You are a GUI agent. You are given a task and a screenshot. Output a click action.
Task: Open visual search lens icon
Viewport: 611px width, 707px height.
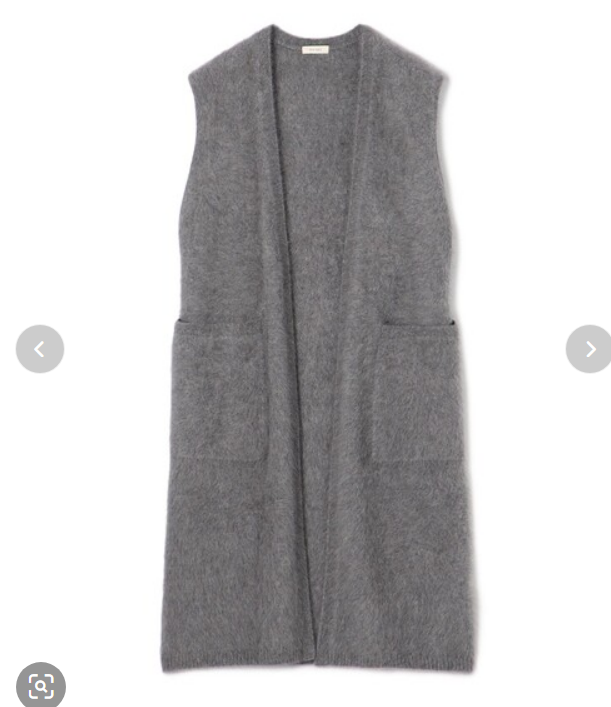(x=41, y=685)
